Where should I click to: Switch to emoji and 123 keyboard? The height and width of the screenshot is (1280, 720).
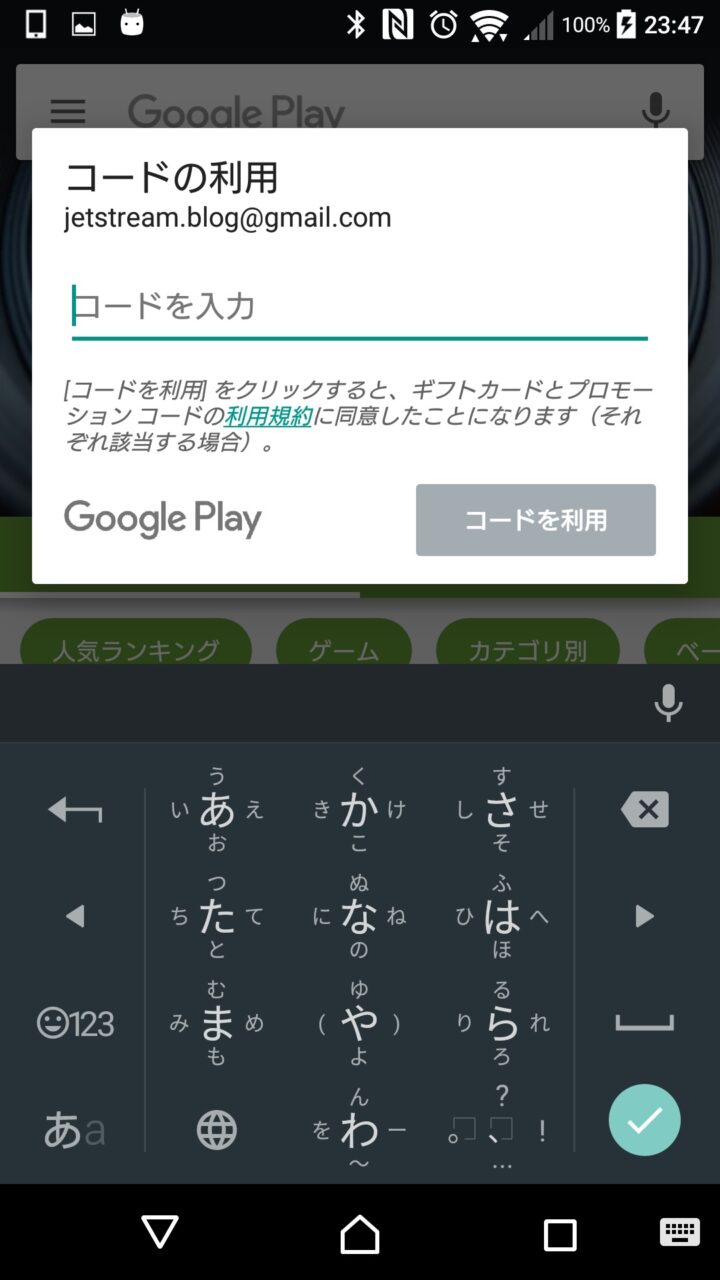(75, 1023)
